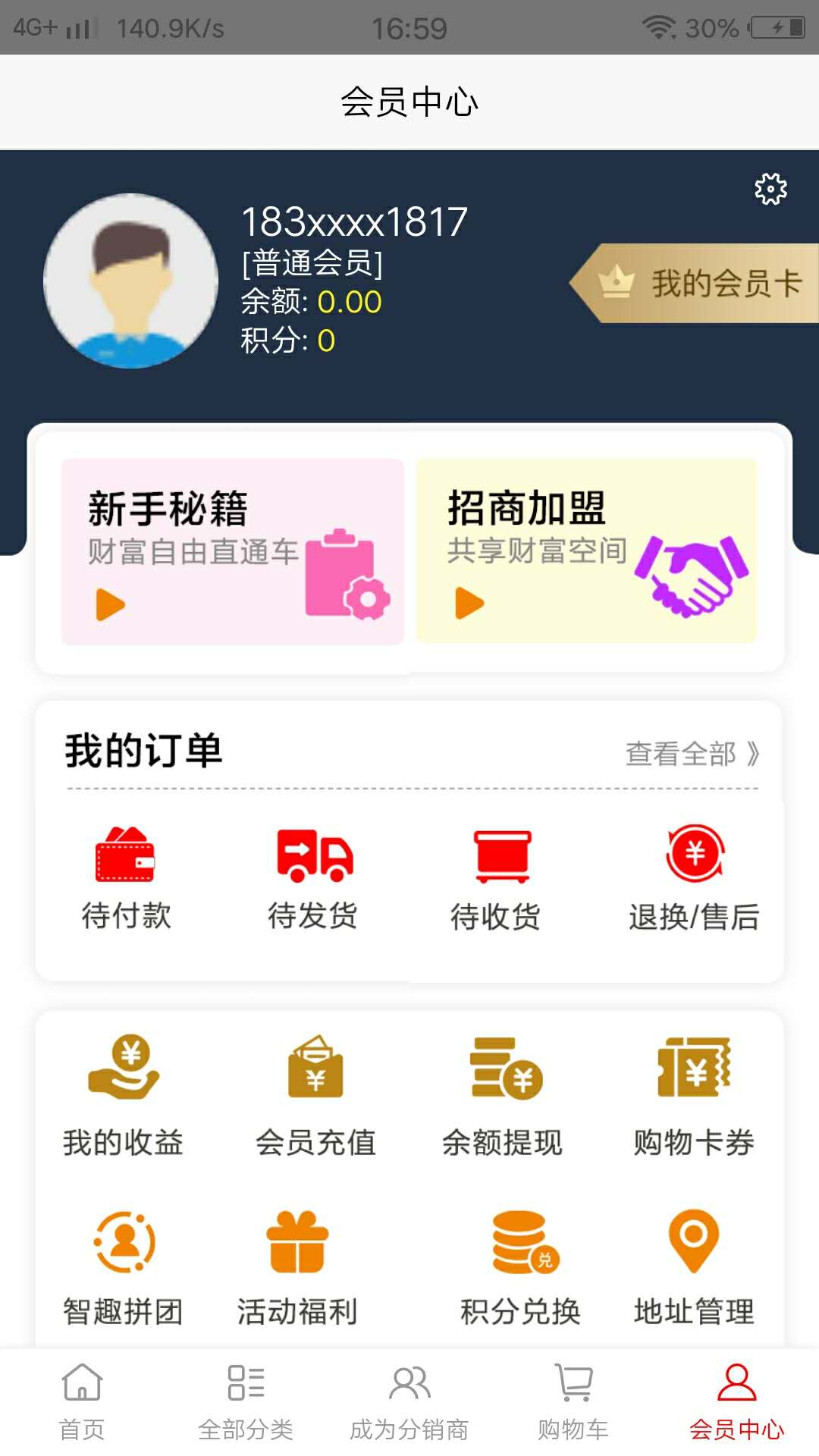Switch to the 首页 tab

81,1410
